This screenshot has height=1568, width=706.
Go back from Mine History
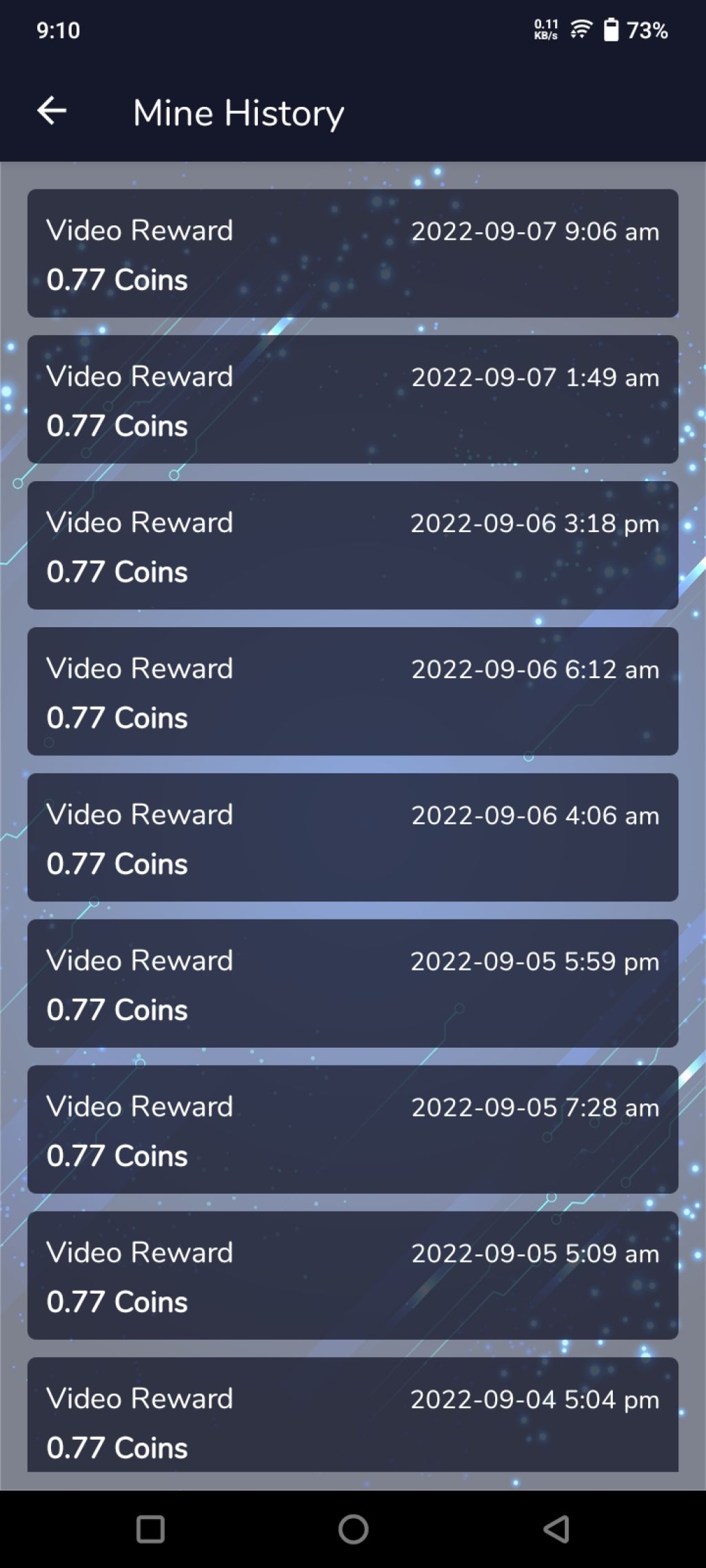point(52,111)
